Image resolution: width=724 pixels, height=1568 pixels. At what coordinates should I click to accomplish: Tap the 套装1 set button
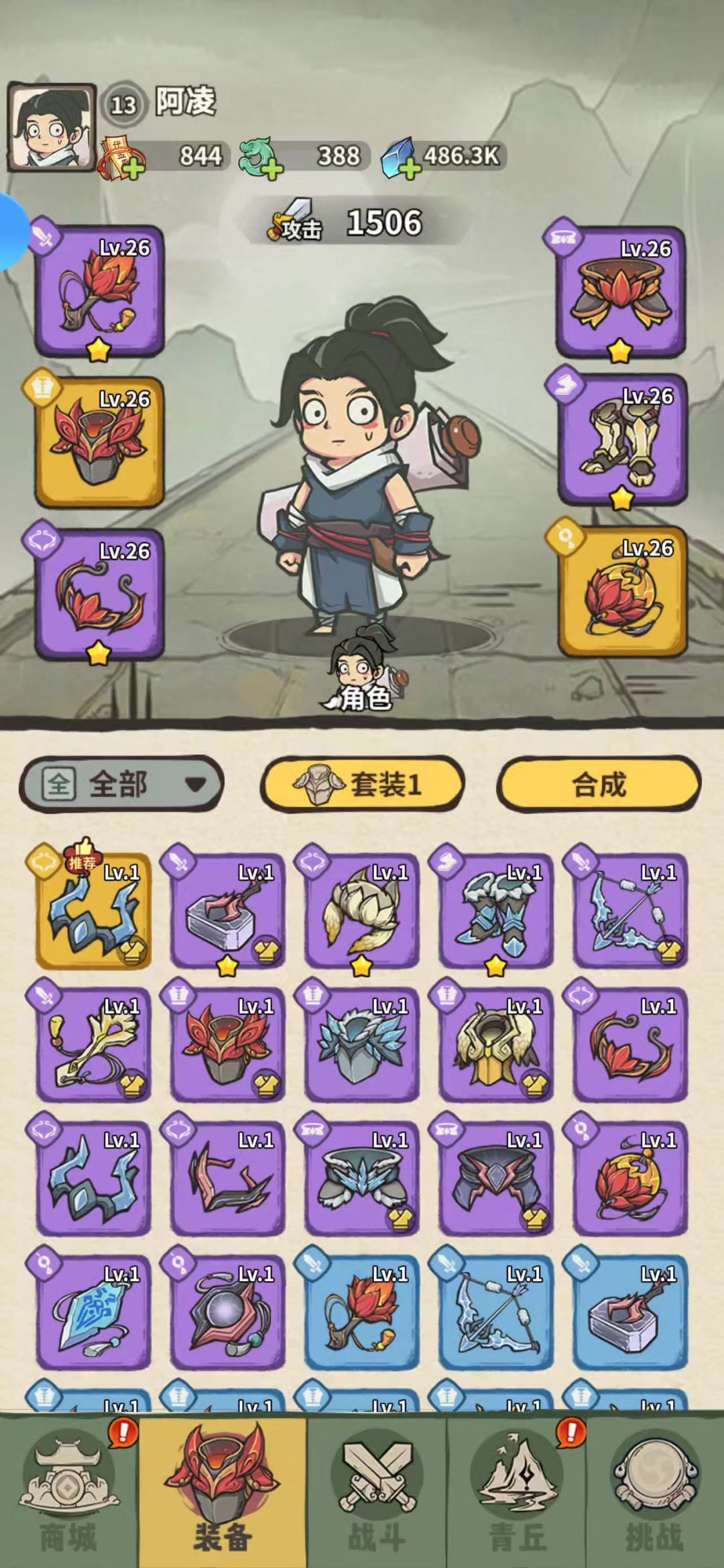click(362, 784)
